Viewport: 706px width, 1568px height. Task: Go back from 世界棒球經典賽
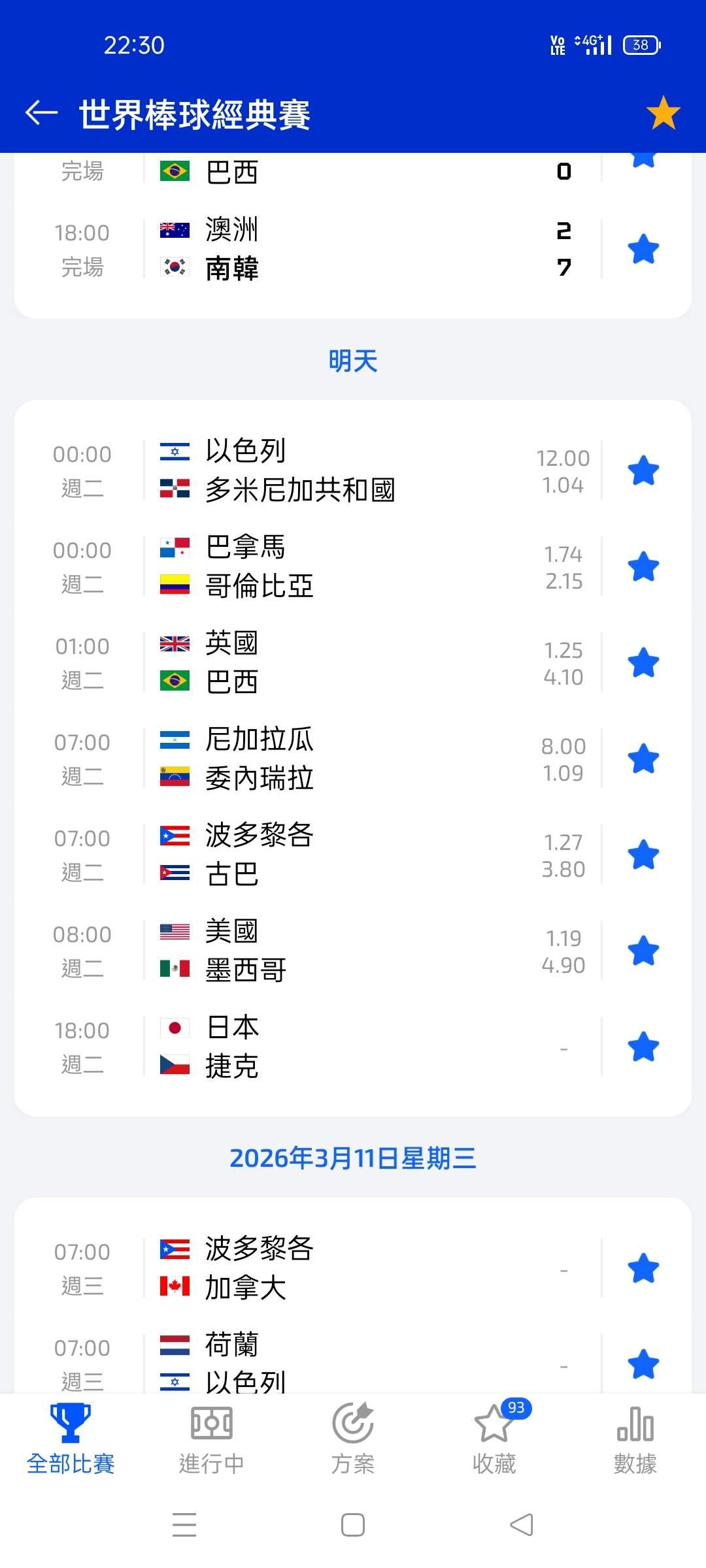[x=41, y=113]
